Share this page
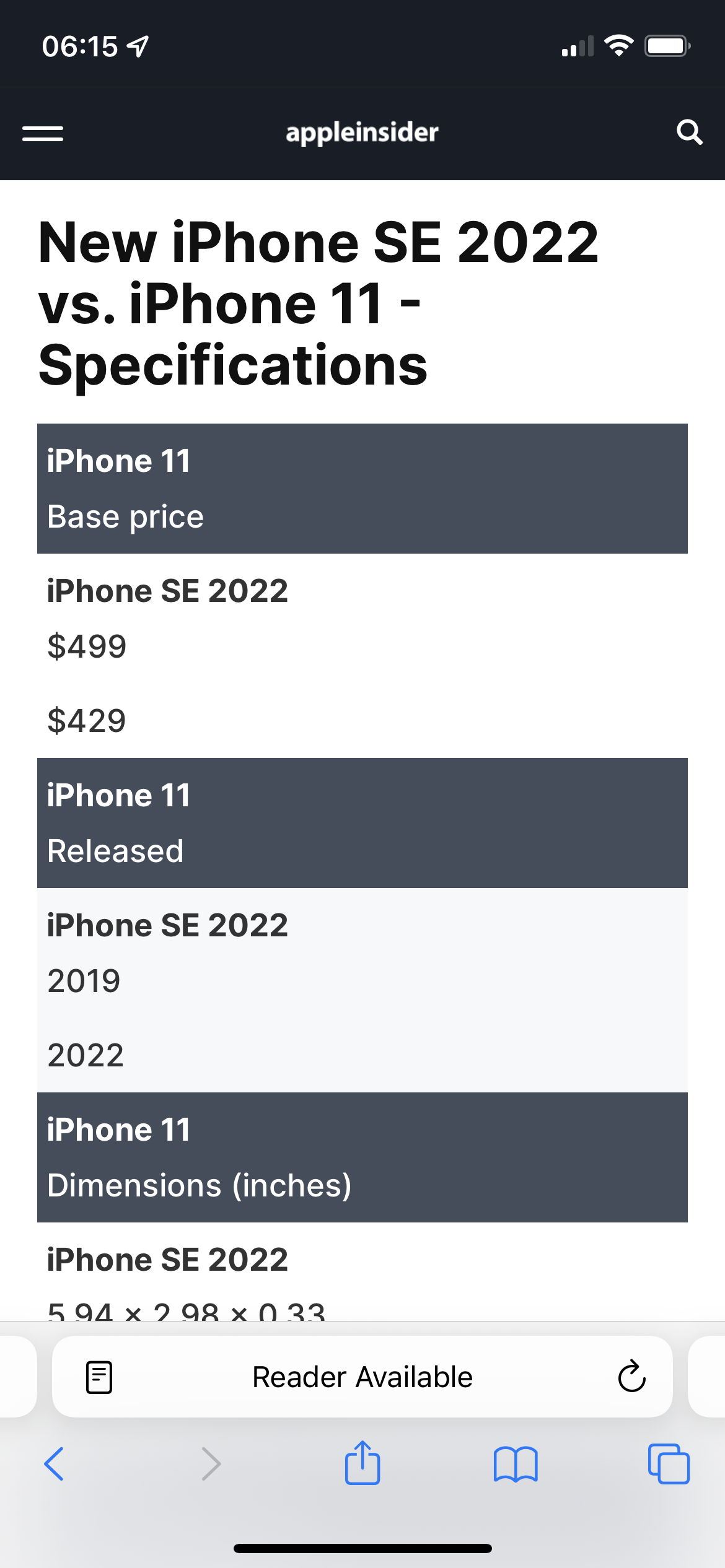Screen dimensions: 725x1568 coord(362,1463)
